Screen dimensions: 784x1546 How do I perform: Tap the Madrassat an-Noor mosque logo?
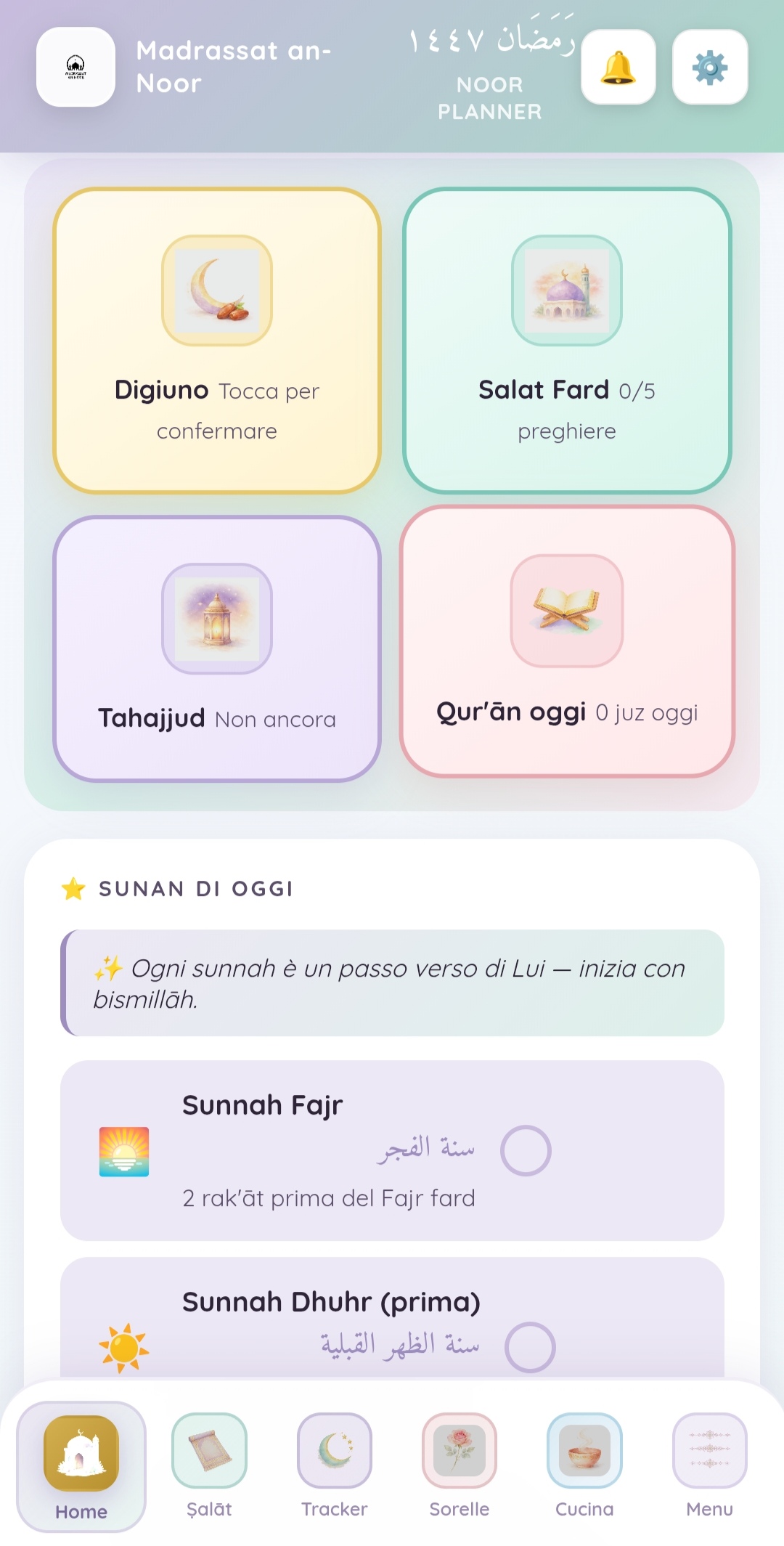pos(75,66)
